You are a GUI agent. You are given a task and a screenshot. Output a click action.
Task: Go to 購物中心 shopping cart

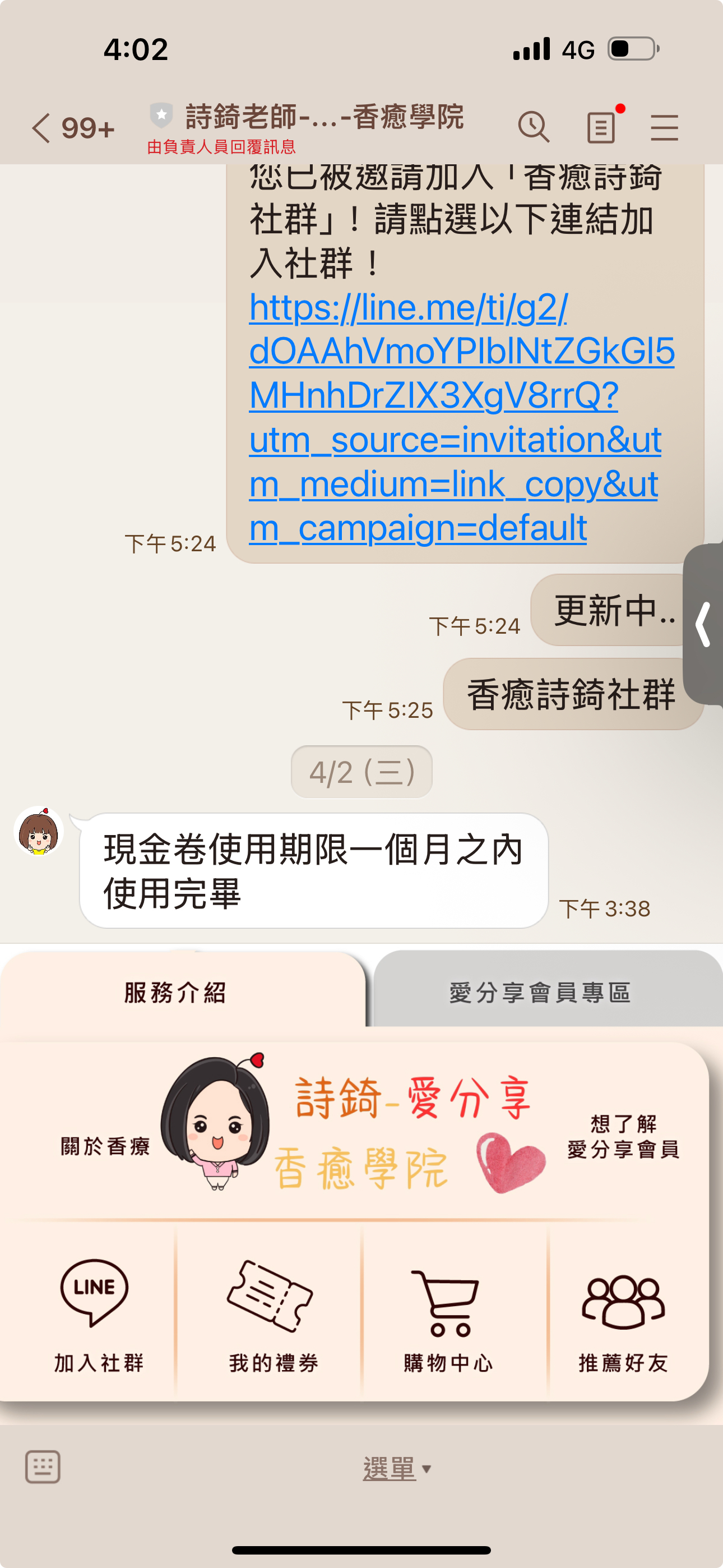pyautogui.click(x=449, y=1315)
